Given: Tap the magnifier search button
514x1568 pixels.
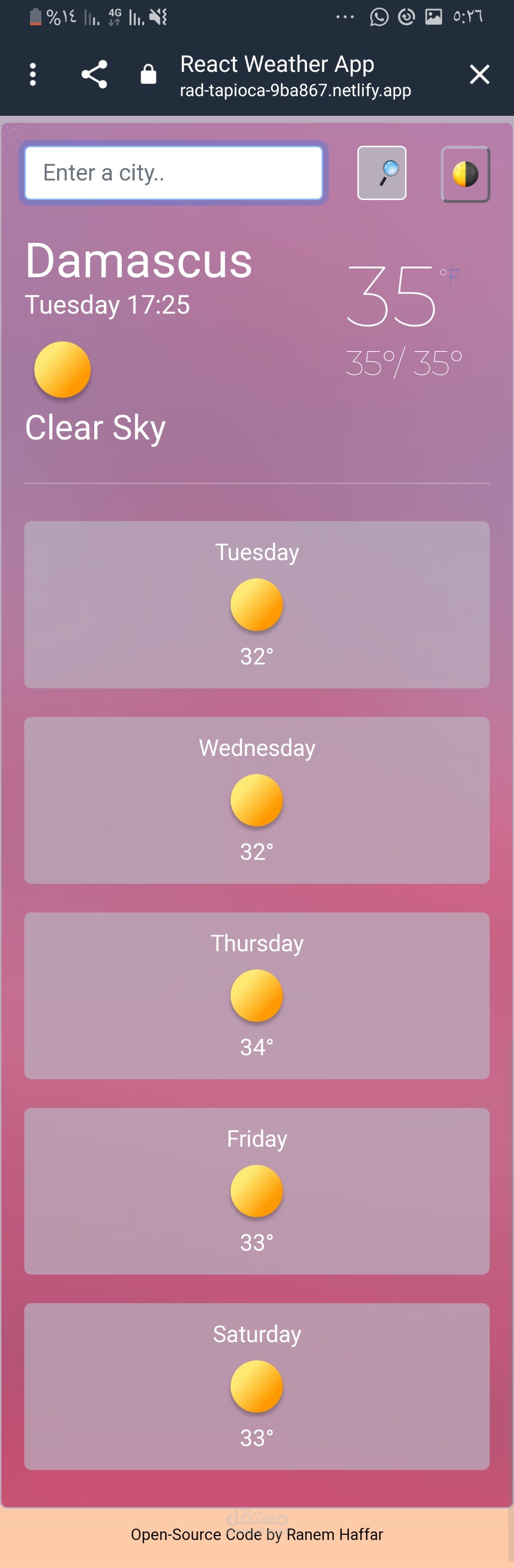Looking at the screenshot, I should click(381, 173).
